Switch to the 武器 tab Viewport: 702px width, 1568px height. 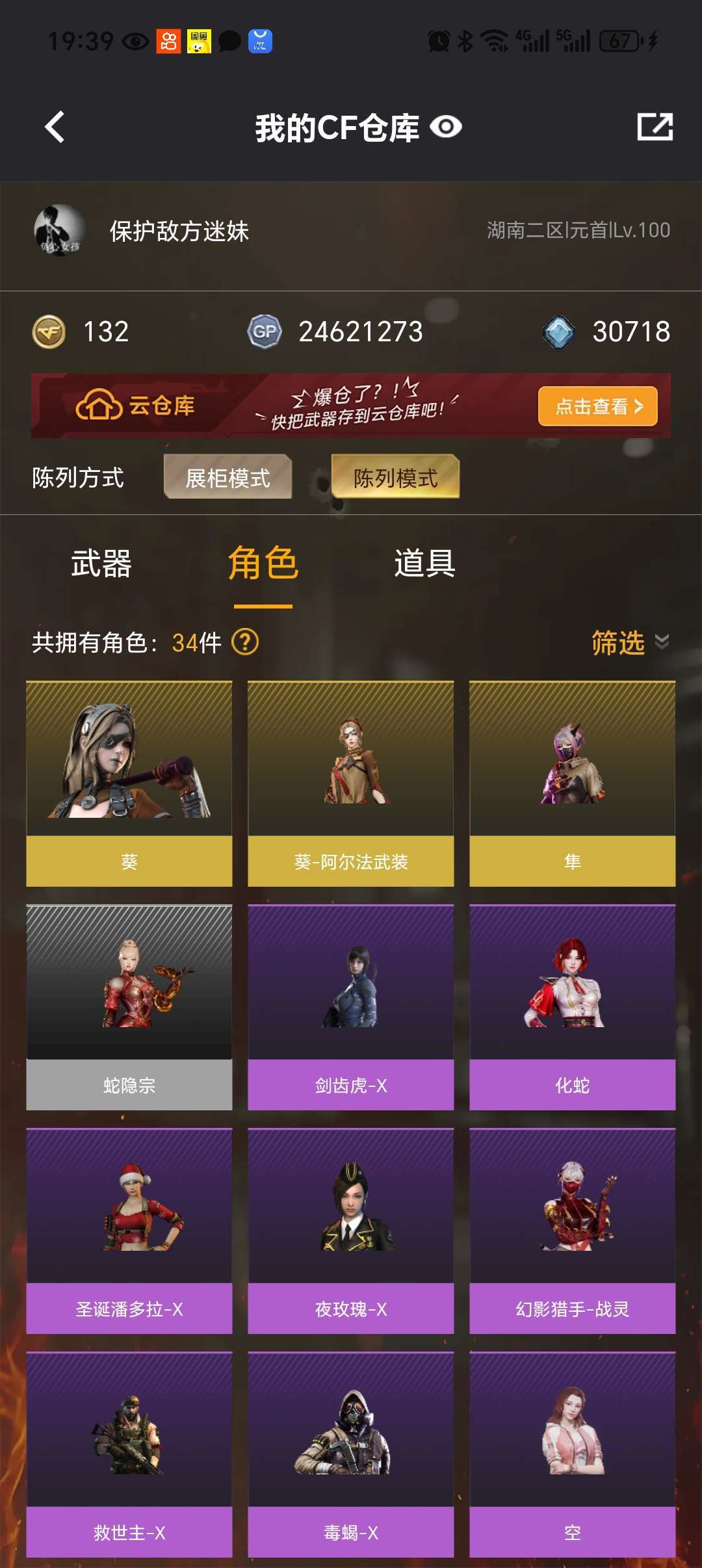(x=101, y=563)
